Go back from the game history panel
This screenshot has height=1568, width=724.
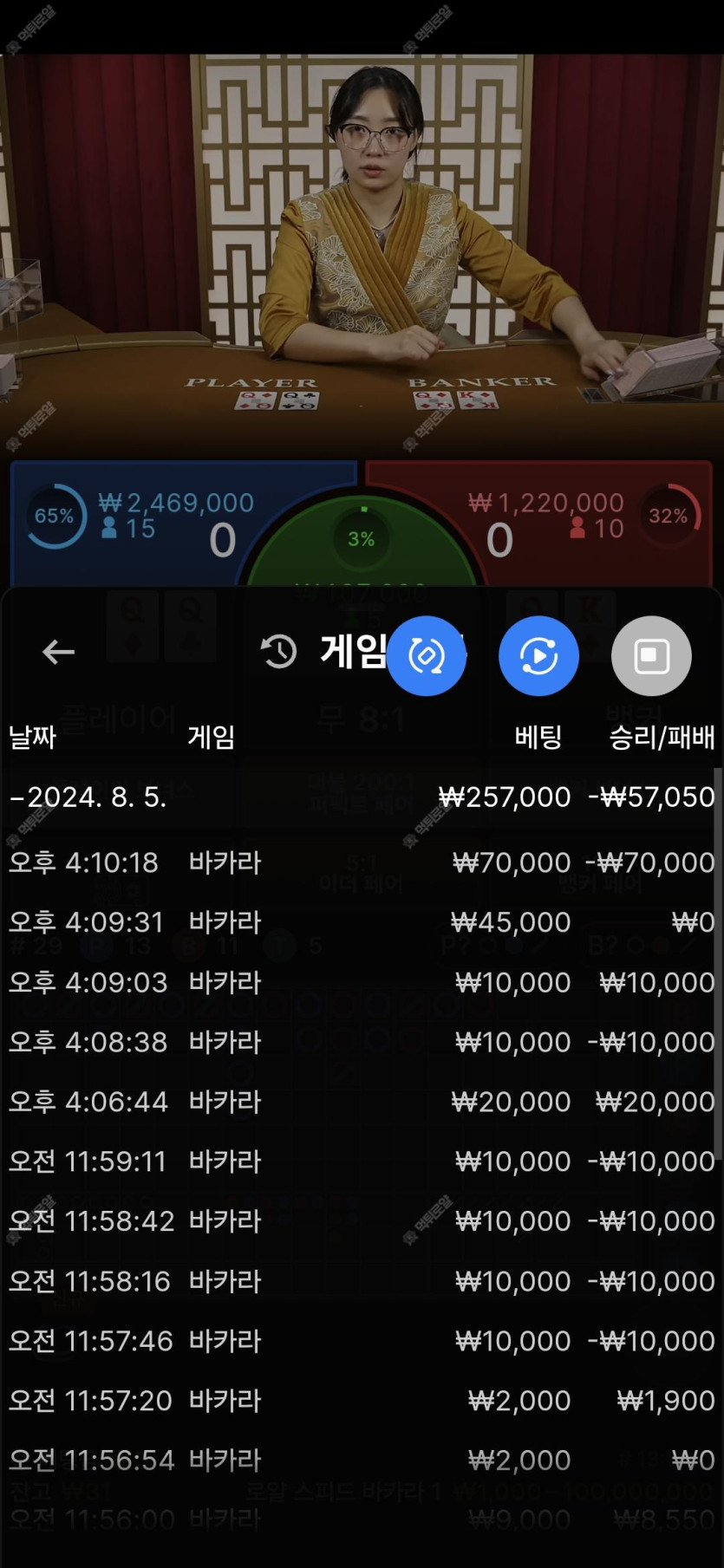click(x=58, y=652)
